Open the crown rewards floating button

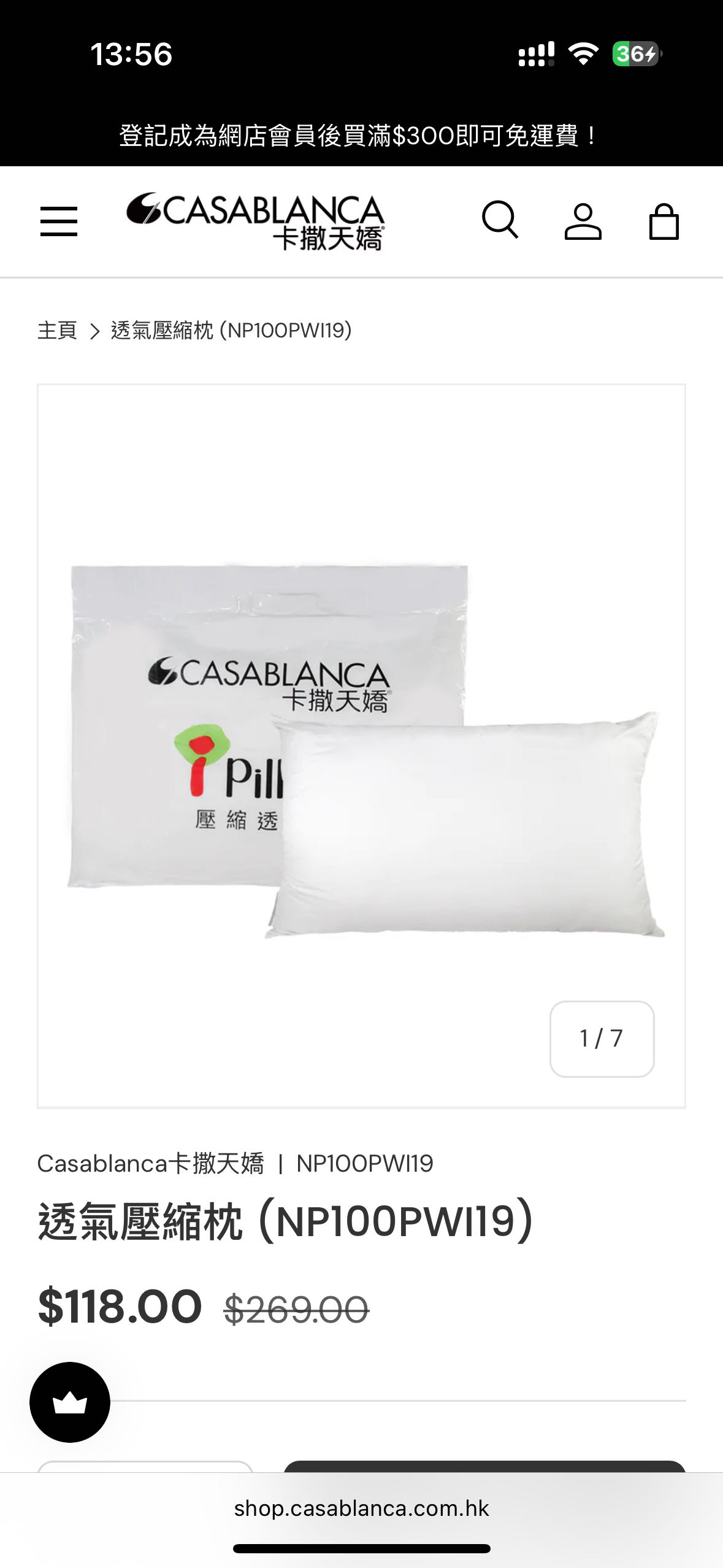pyautogui.click(x=70, y=1402)
